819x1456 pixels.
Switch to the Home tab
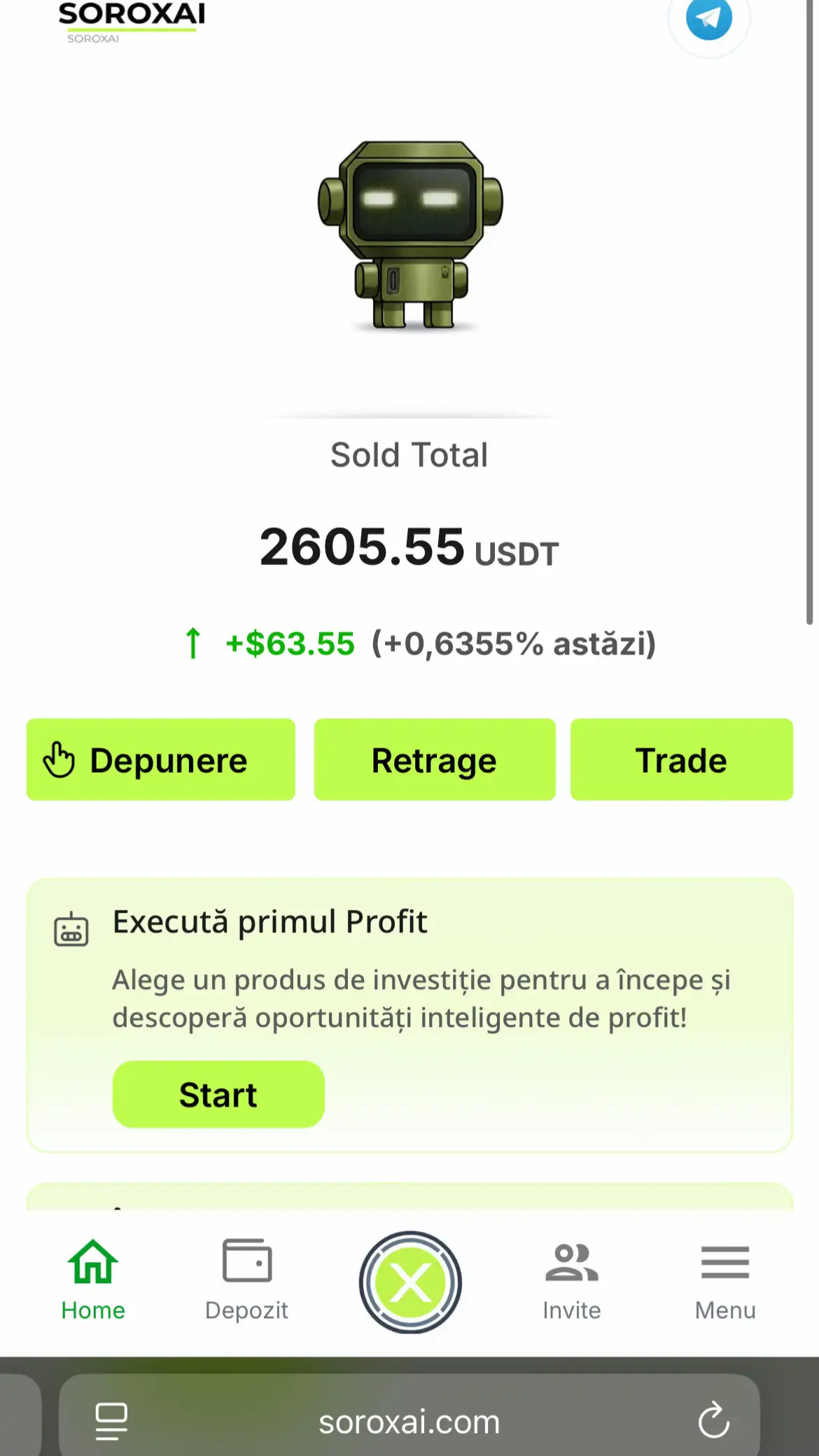pyautogui.click(x=93, y=1281)
